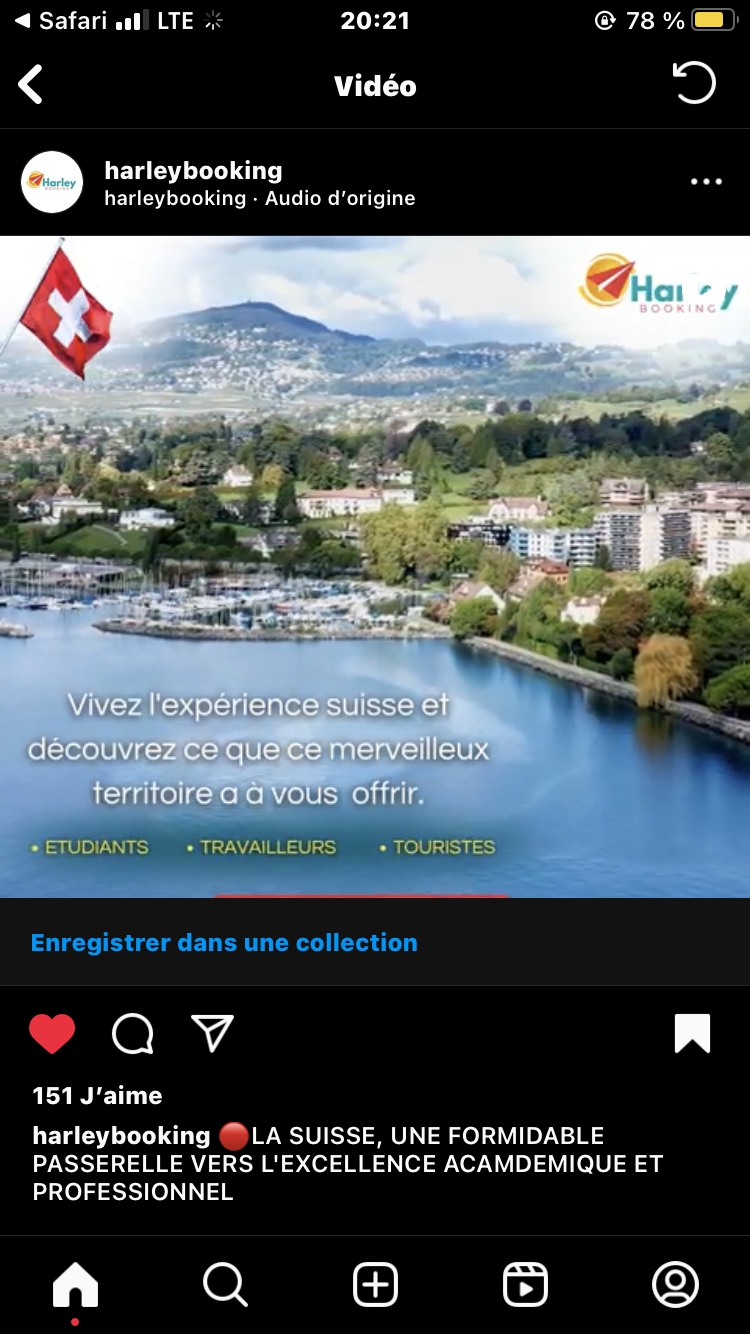Image resolution: width=750 pixels, height=1334 pixels.
Task: Open comments with the speech bubble icon
Action: [133, 1034]
